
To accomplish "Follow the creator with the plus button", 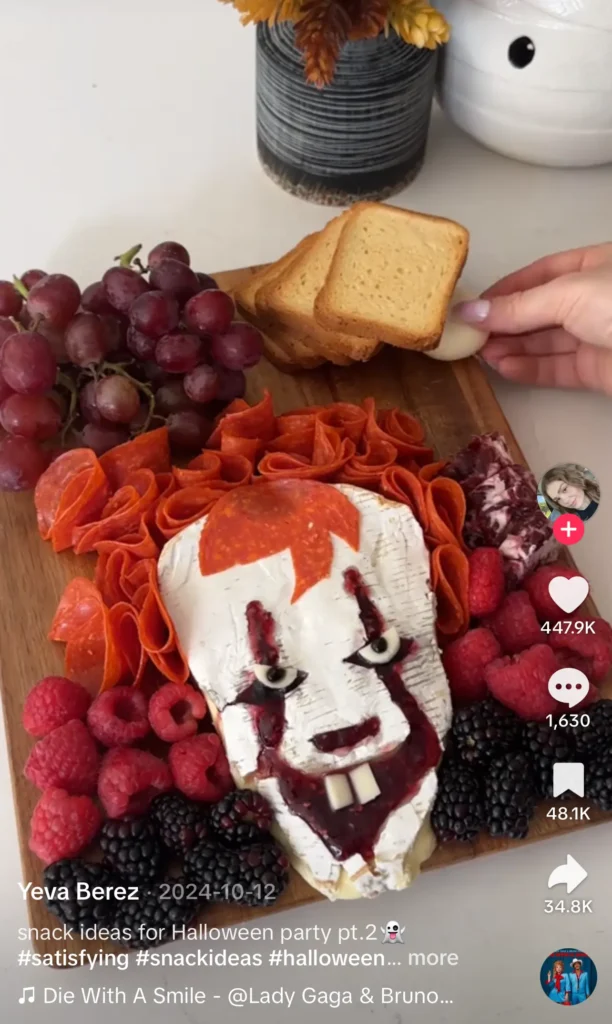I will (568, 529).
